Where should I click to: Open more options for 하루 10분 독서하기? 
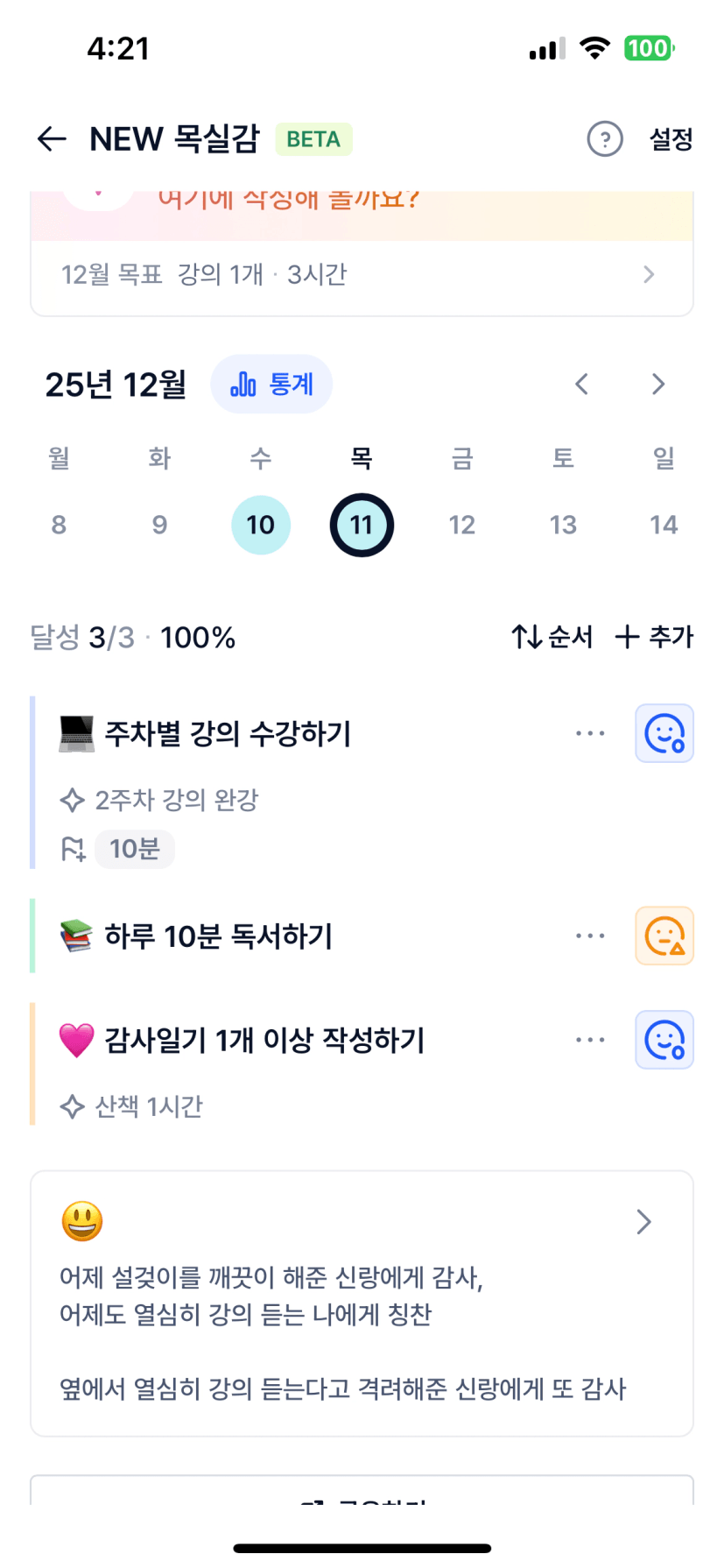click(x=590, y=936)
